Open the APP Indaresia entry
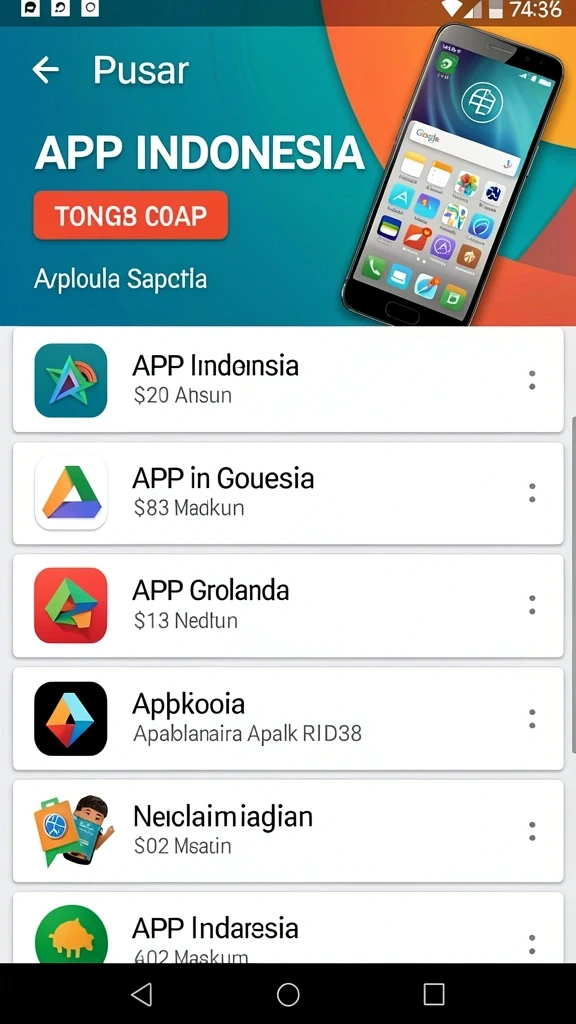The image size is (576, 1024). 288,927
